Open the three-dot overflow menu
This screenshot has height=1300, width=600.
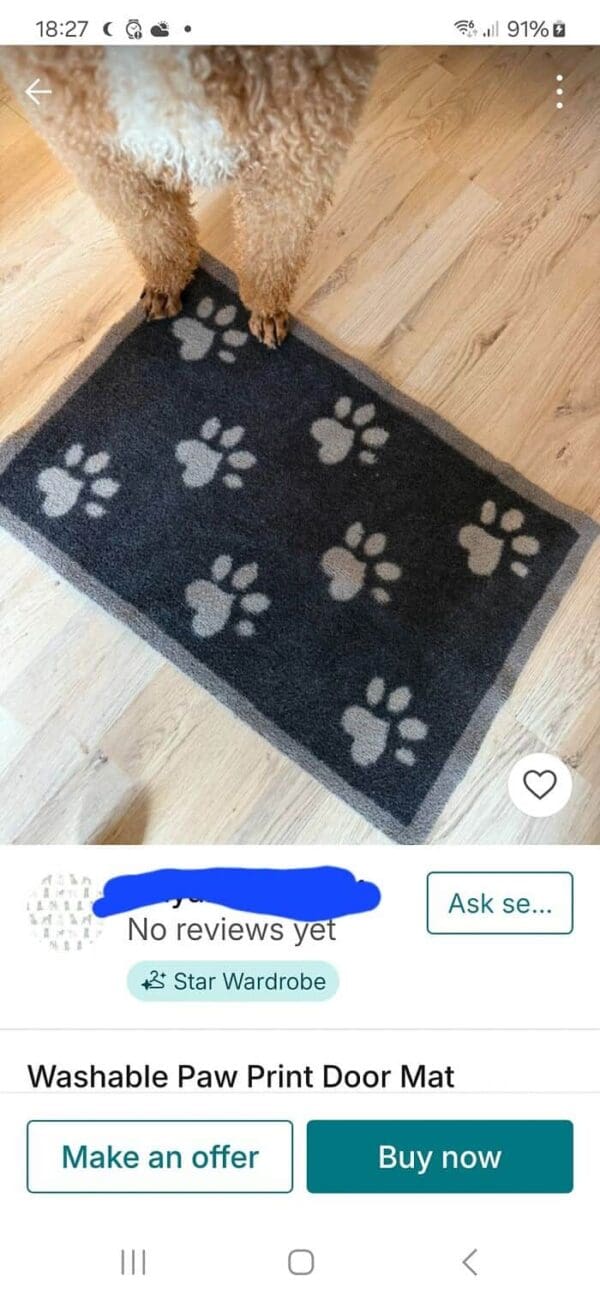[559, 92]
